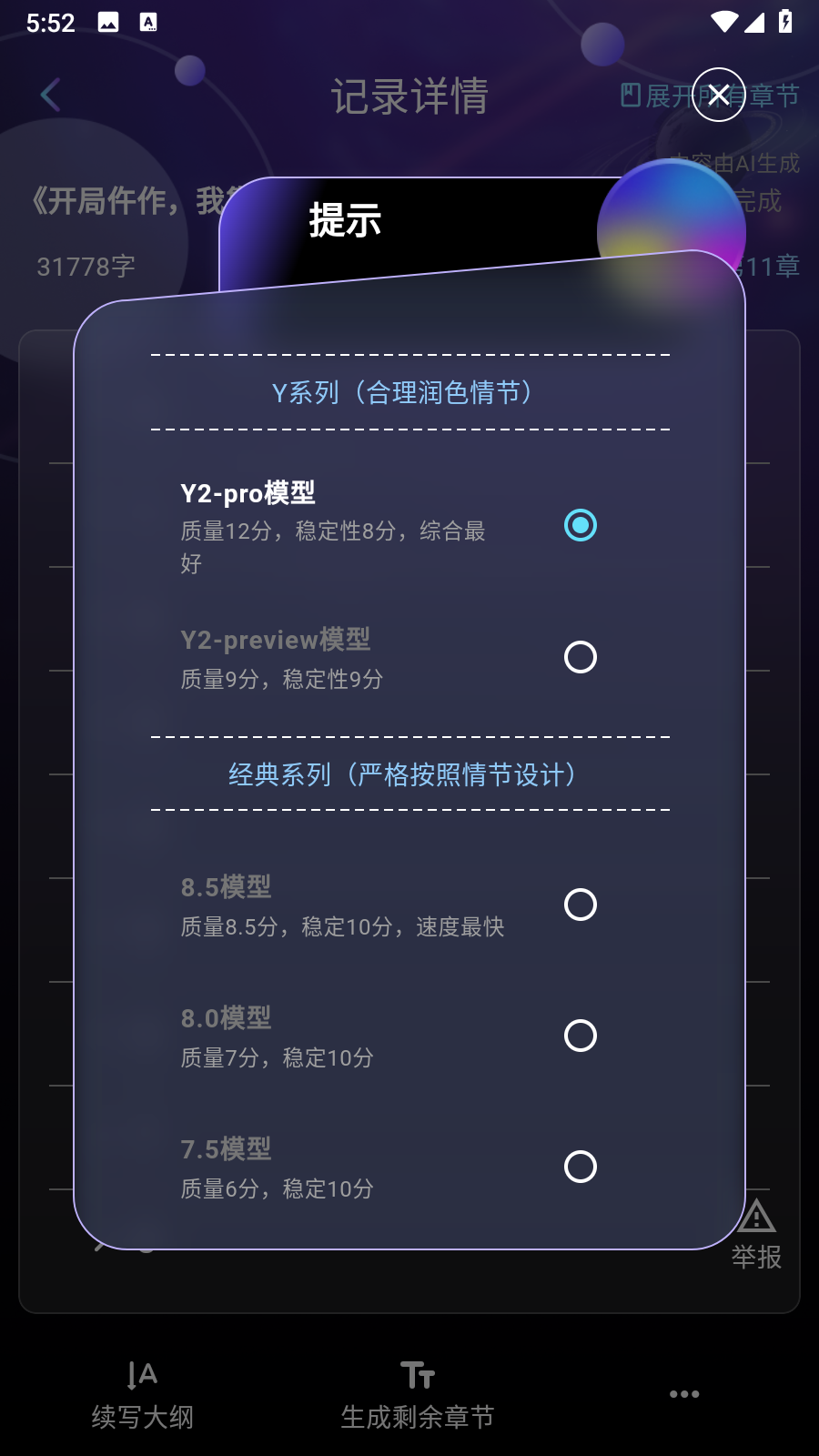Tap the Y系列（合理润色情节）section header
Viewport: 819px width, 1456px height.
[x=404, y=391]
